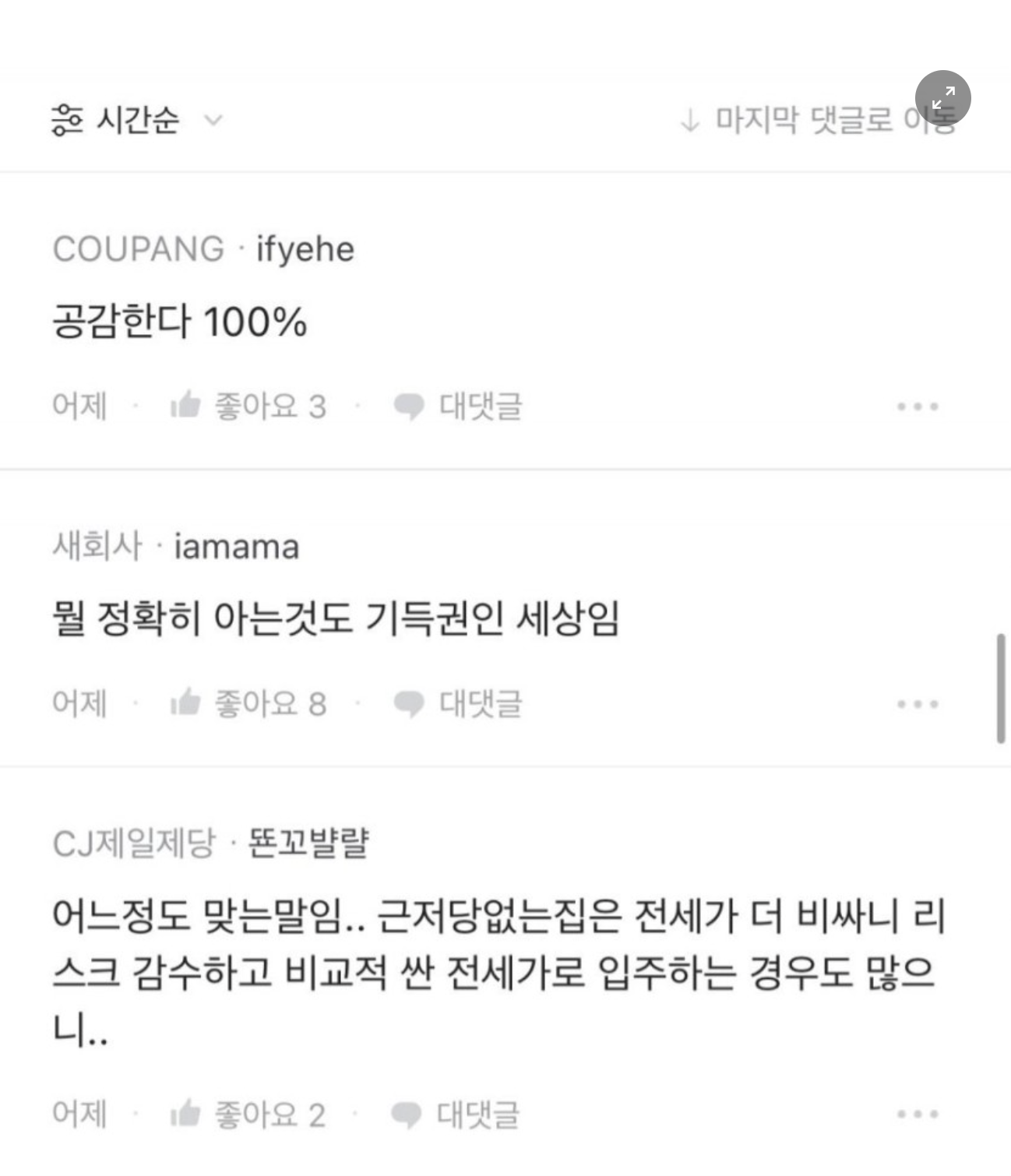Reply to ifyehe's comment

coord(458,406)
